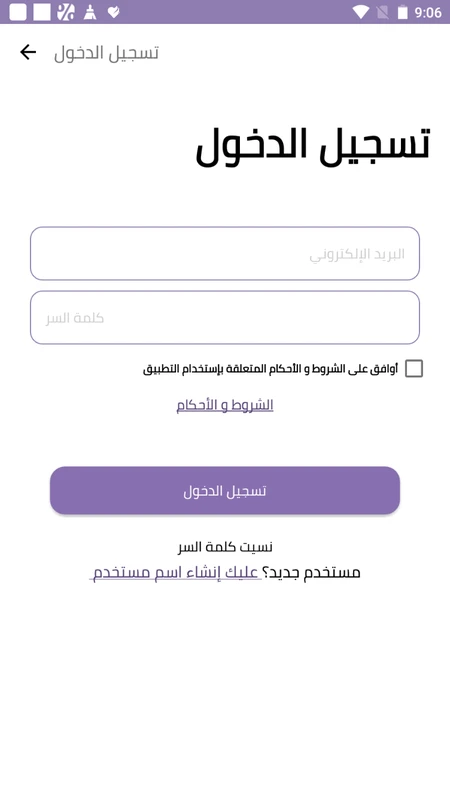Viewport: 450px width, 800px height.
Task: Check the agree to terms checkbox
Action: coord(414,368)
